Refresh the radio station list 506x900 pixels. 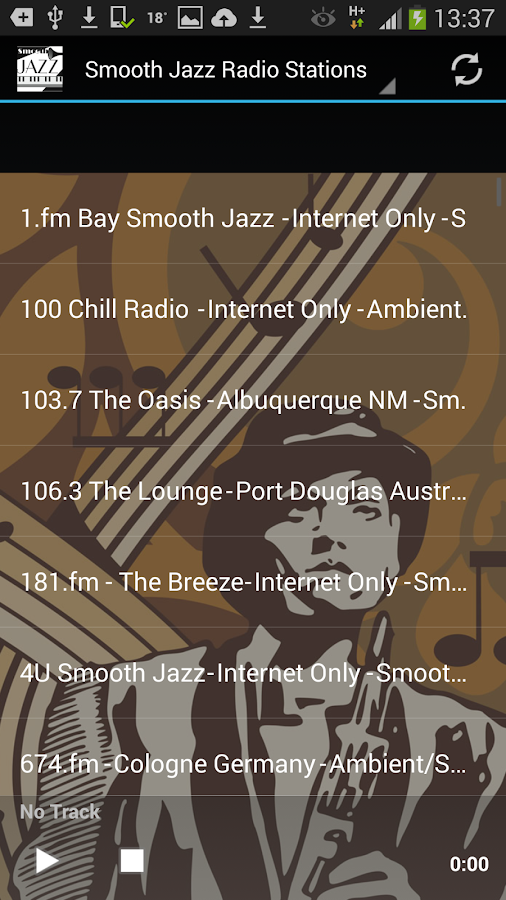coord(466,69)
